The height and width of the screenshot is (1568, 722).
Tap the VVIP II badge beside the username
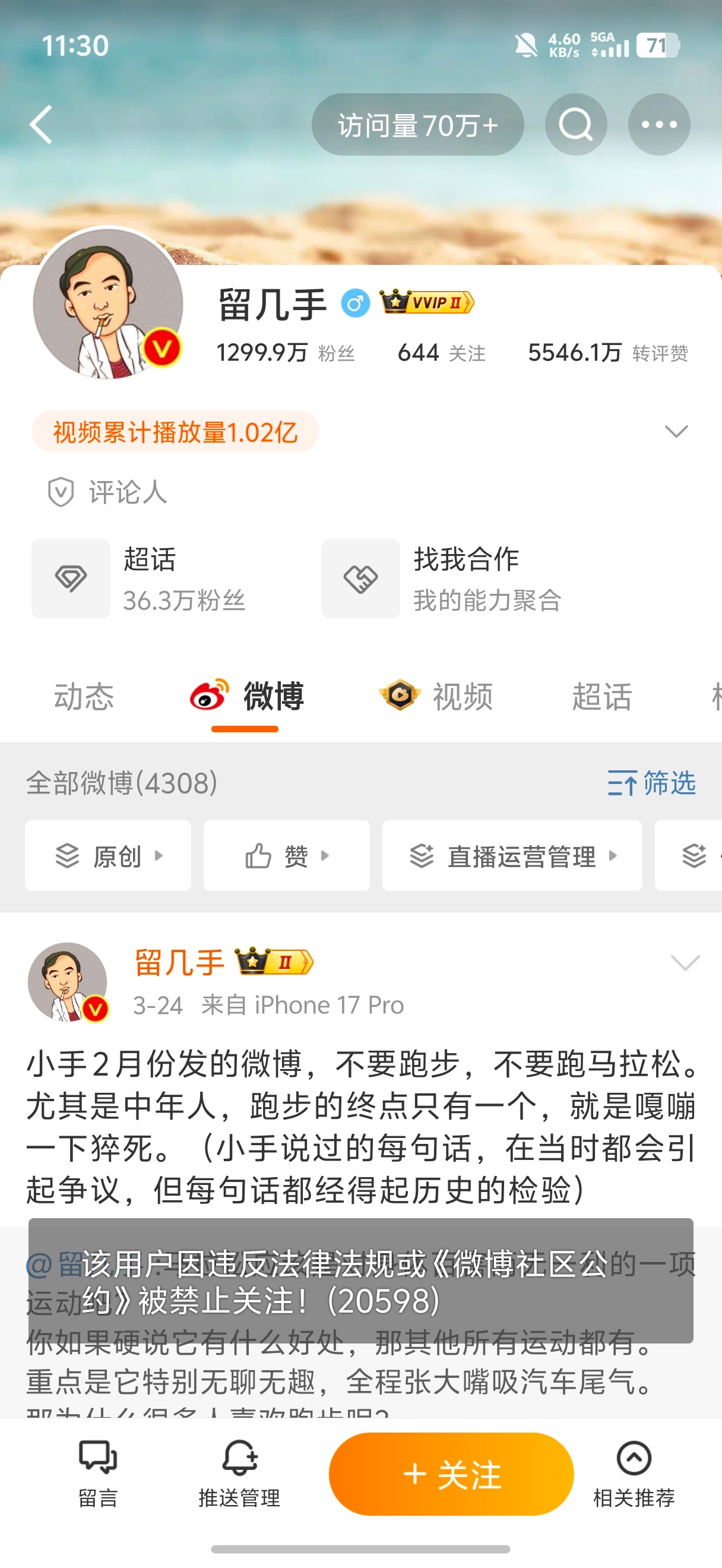click(426, 302)
